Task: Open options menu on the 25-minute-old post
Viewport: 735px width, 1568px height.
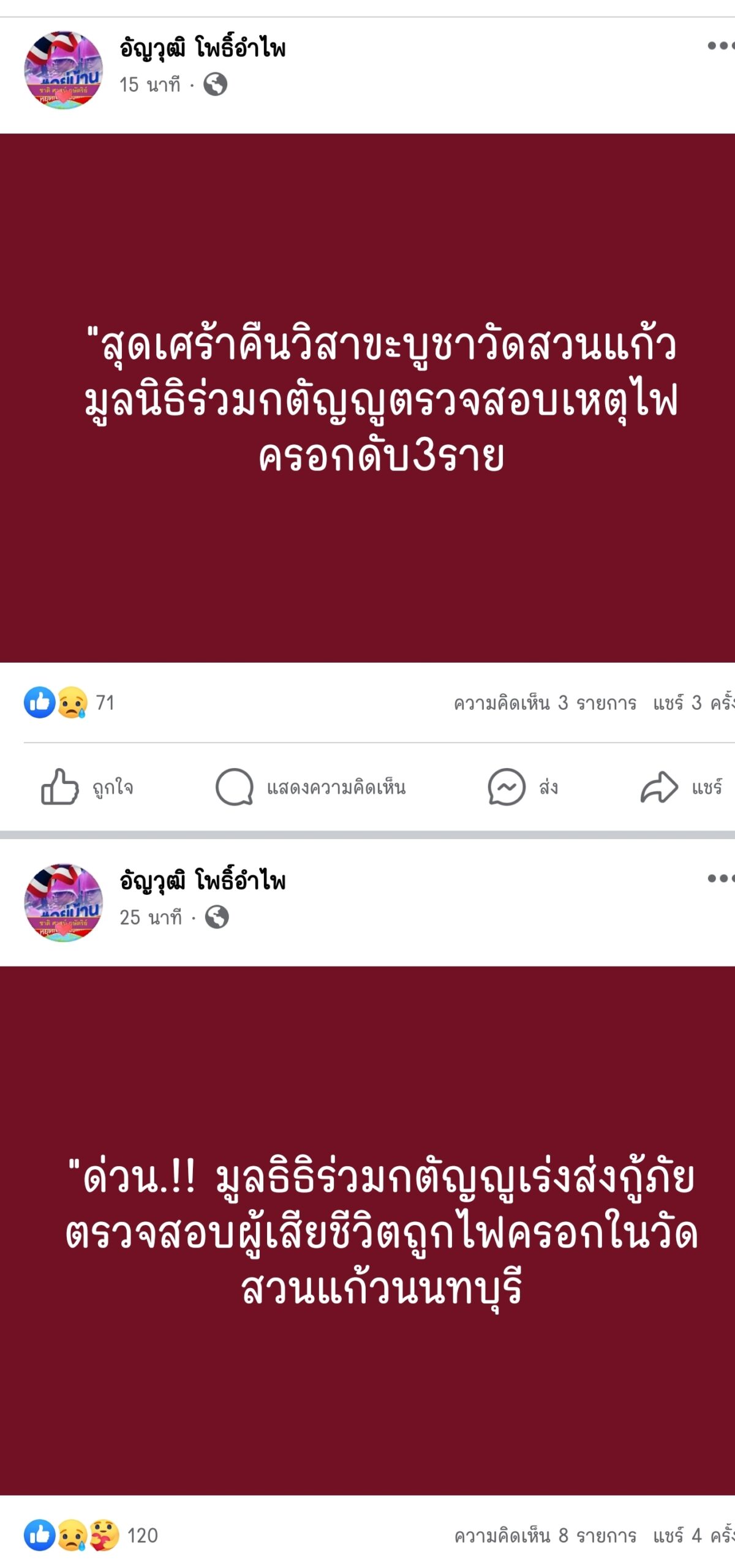Action: [x=719, y=878]
